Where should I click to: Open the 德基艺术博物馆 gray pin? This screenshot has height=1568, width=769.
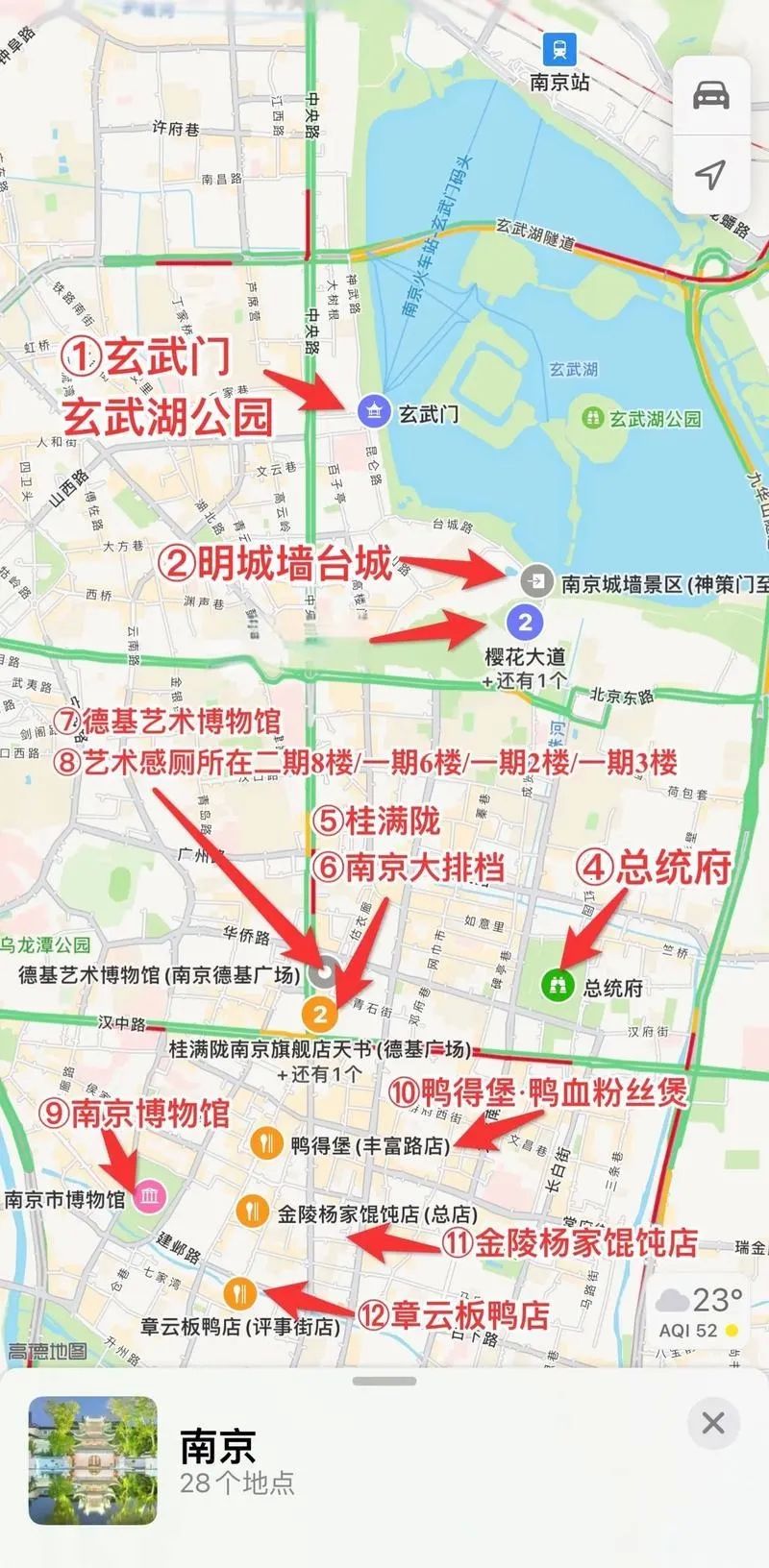pyautogui.click(x=325, y=974)
